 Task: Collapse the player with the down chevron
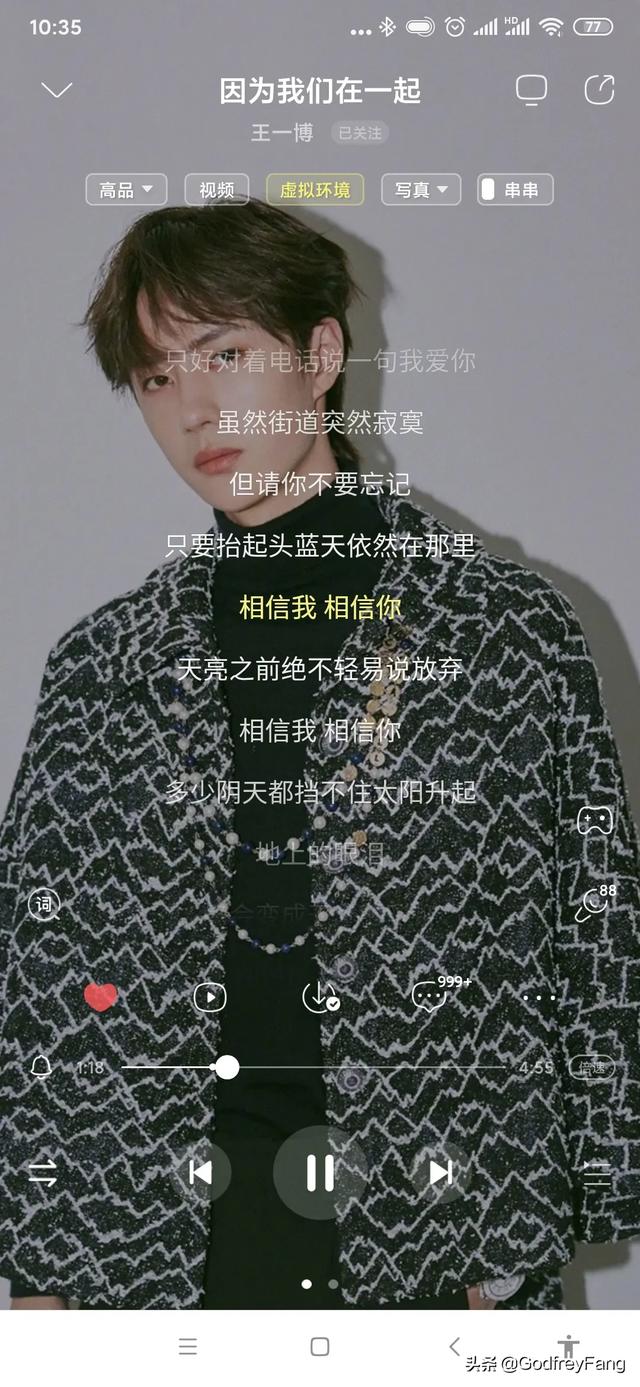(57, 90)
